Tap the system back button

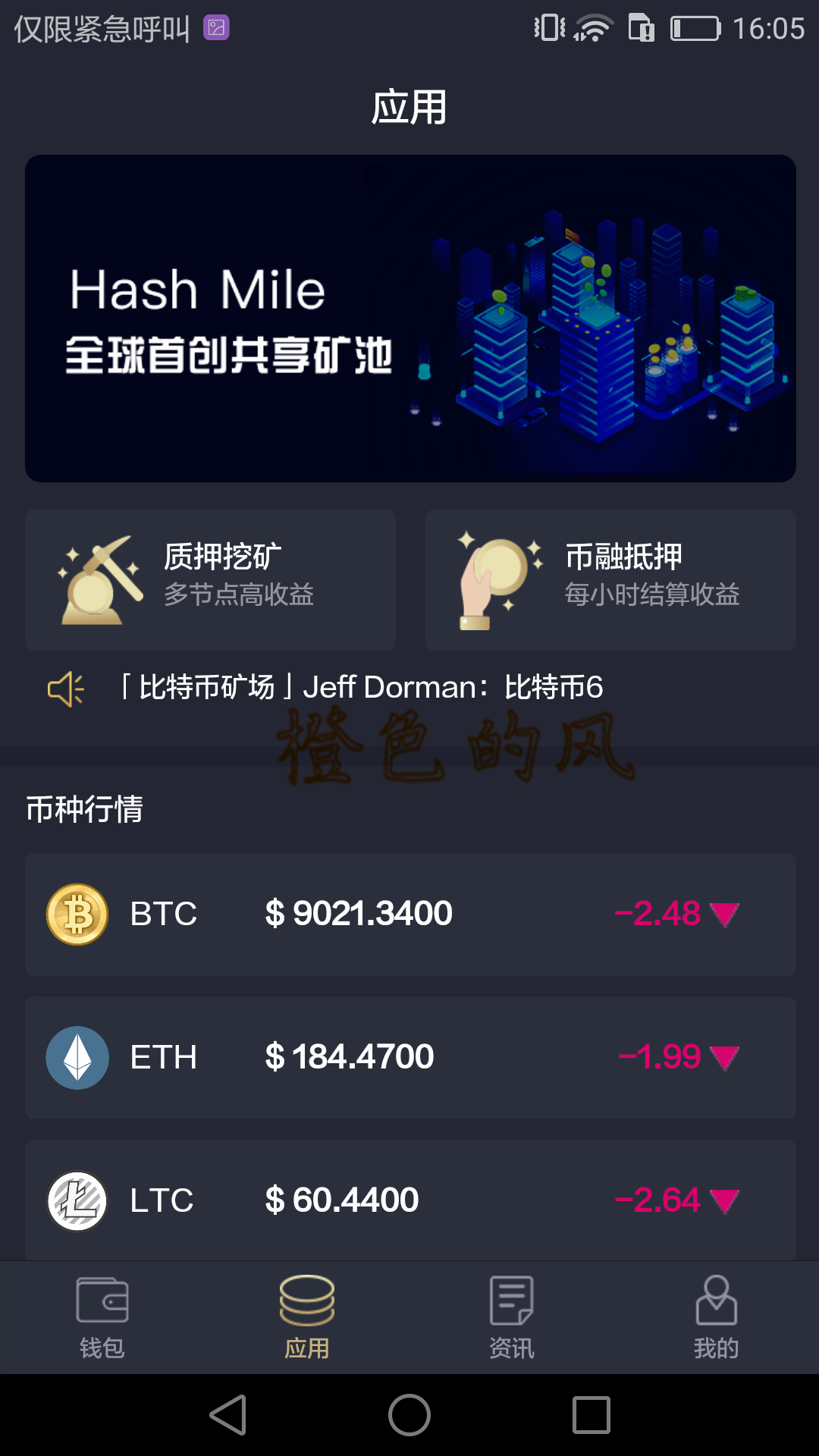(x=227, y=1415)
